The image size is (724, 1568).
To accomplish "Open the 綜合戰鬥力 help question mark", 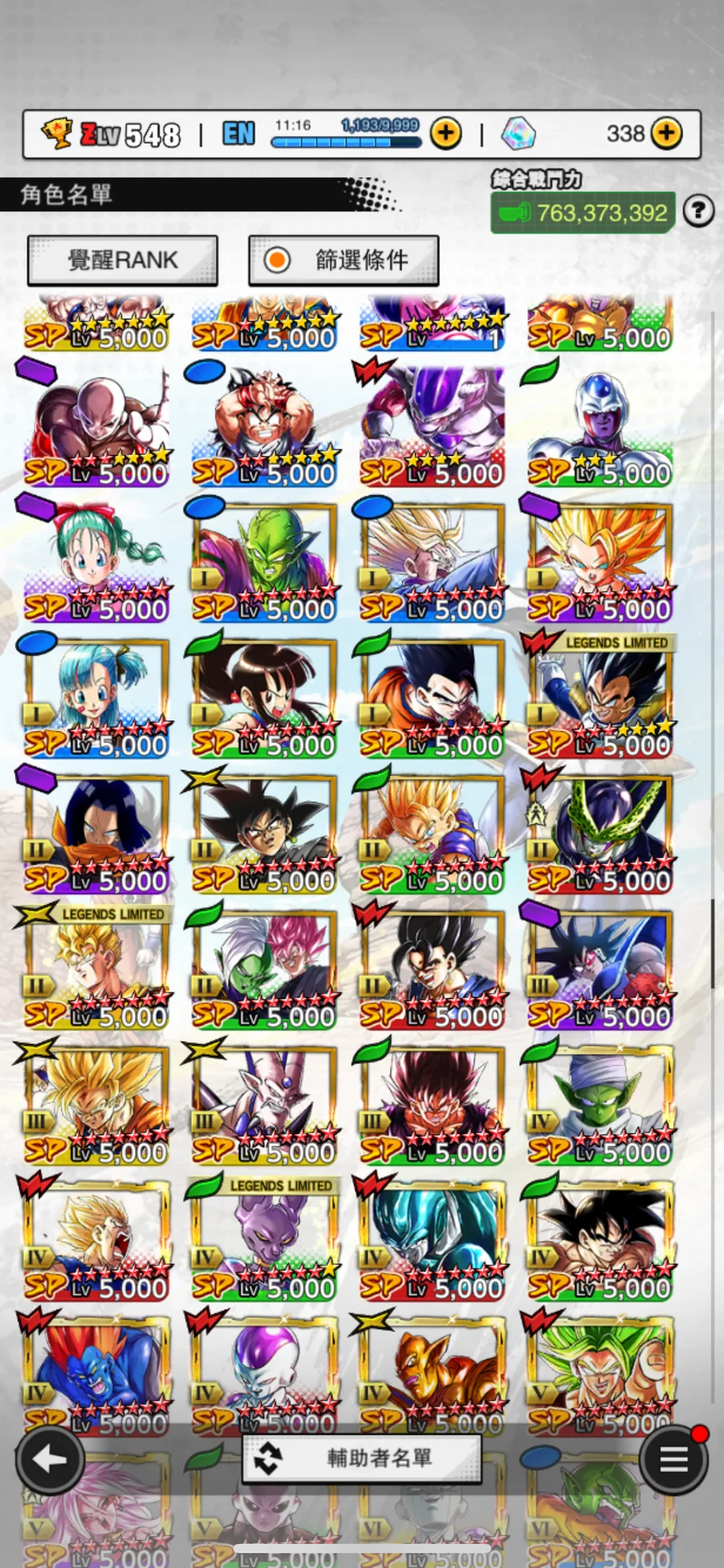I will [x=698, y=212].
